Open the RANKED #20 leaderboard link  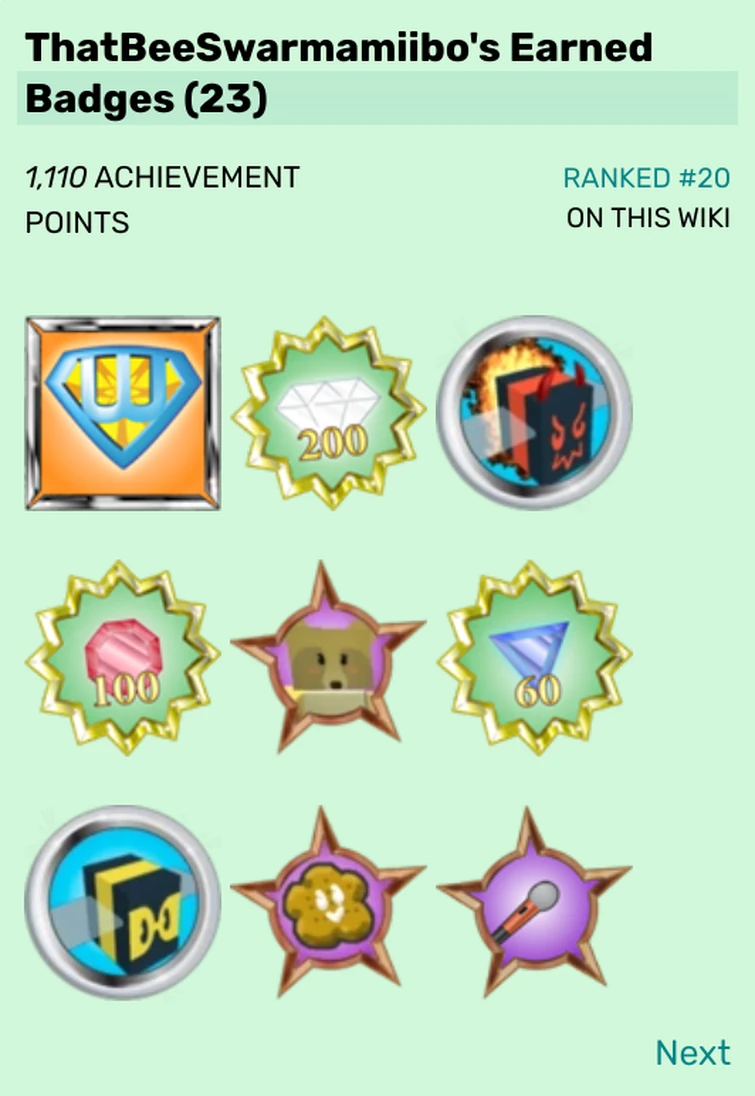click(646, 178)
